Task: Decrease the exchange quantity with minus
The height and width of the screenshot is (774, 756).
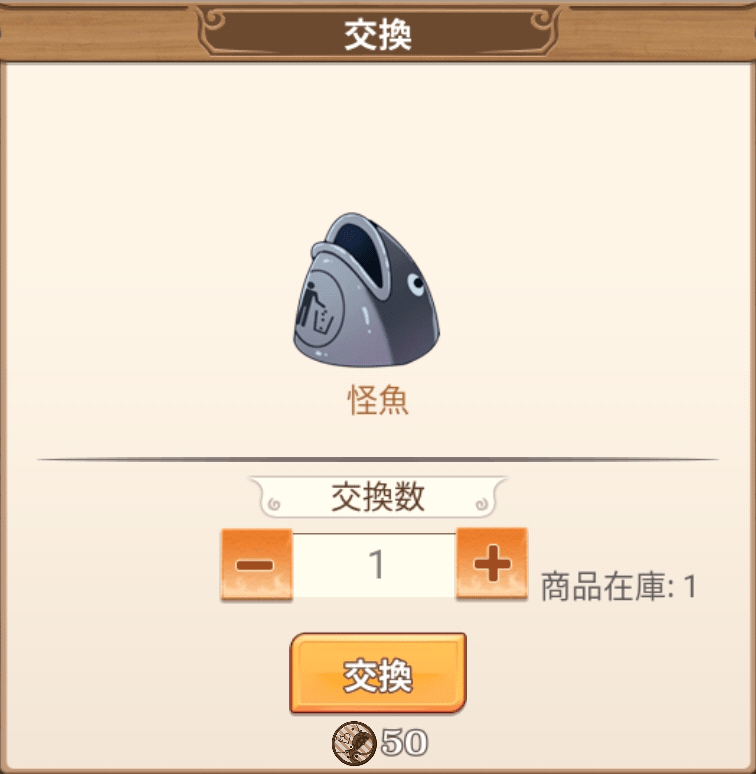Action: click(256, 565)
